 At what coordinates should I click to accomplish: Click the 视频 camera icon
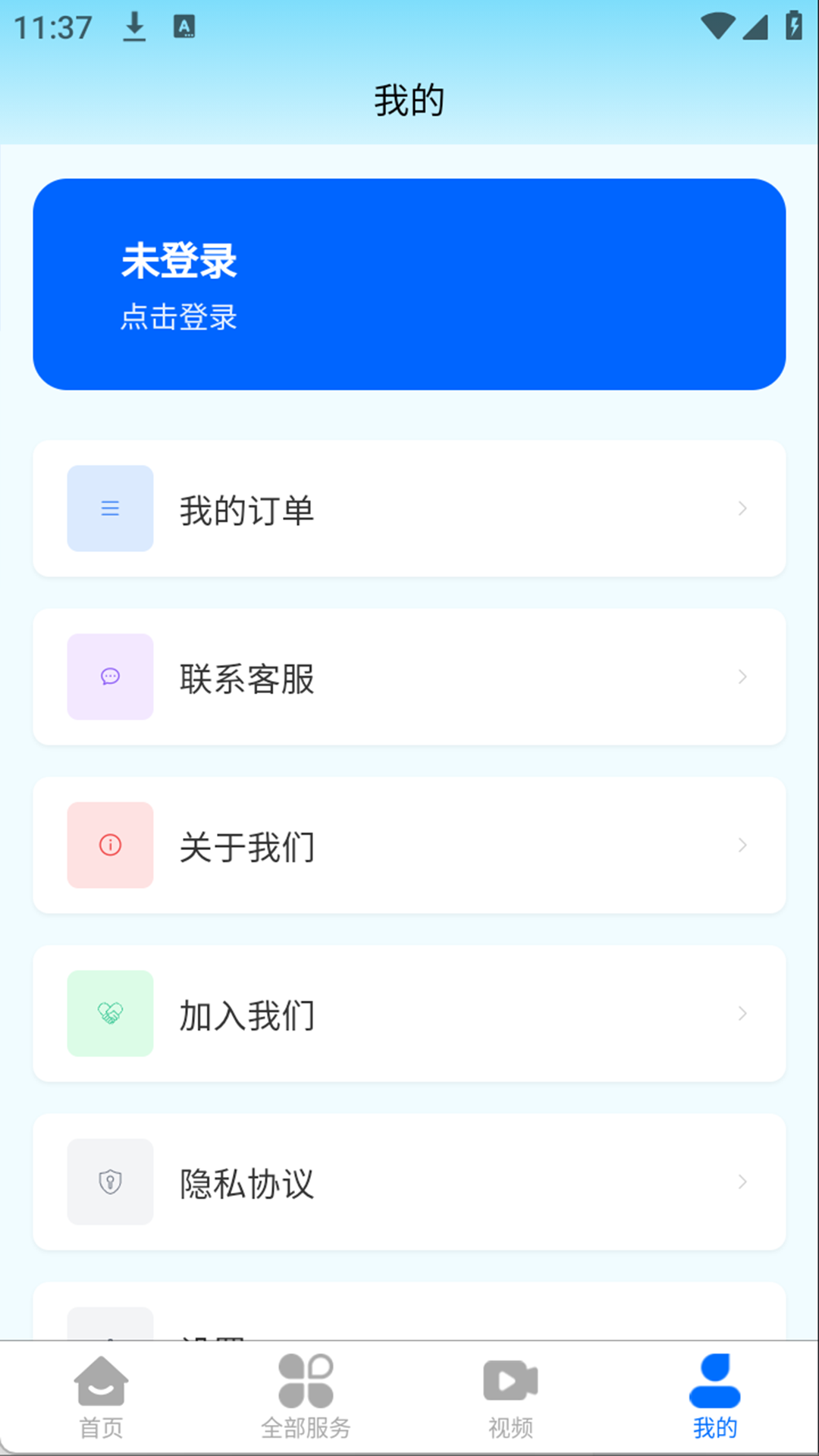pyautogui.click(x=510, y=1385)
